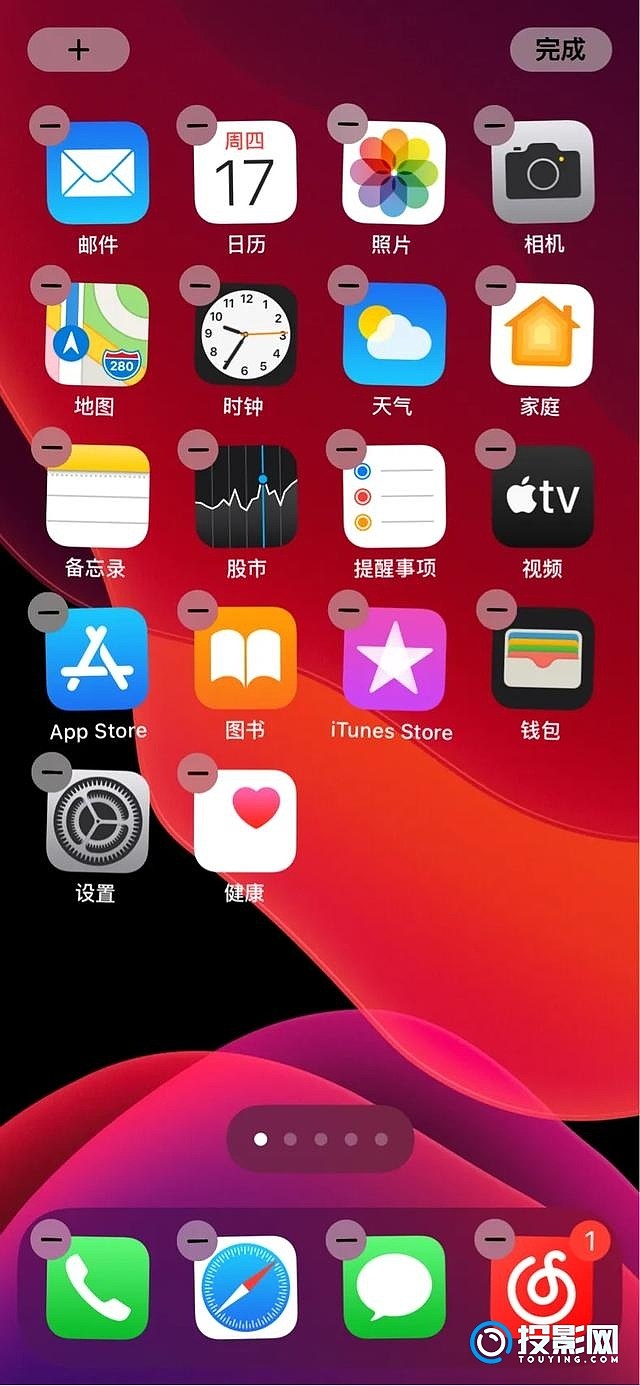Launch the Apple TV 视频 app
The image size is (640, 1386).
542,497
